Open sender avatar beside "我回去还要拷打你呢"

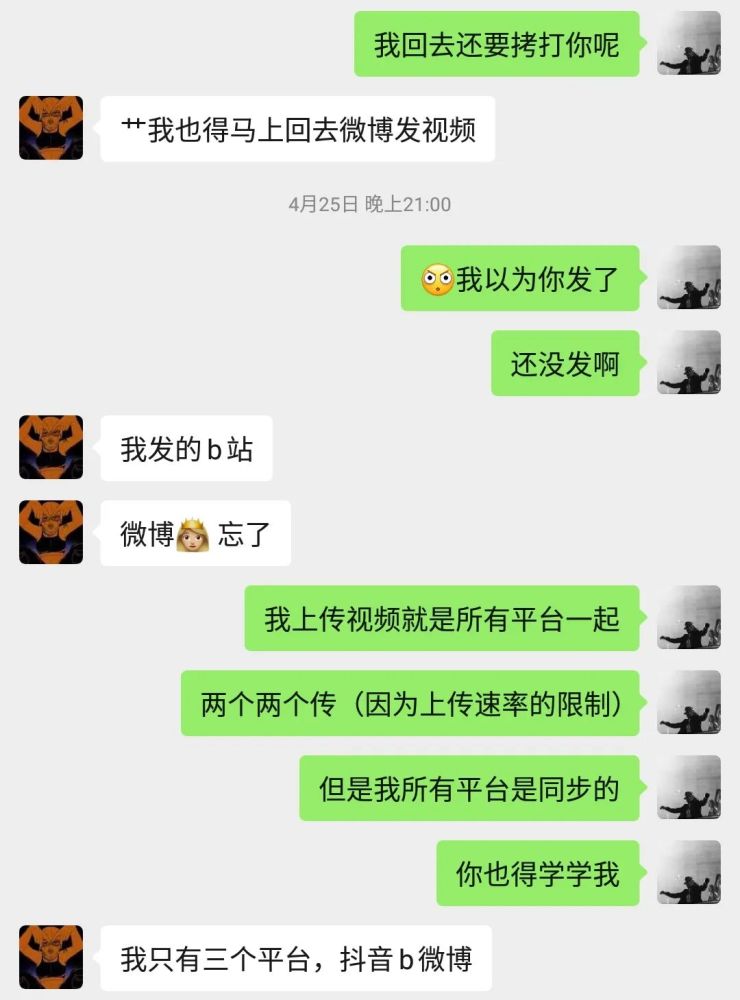(x=689, y=43)
